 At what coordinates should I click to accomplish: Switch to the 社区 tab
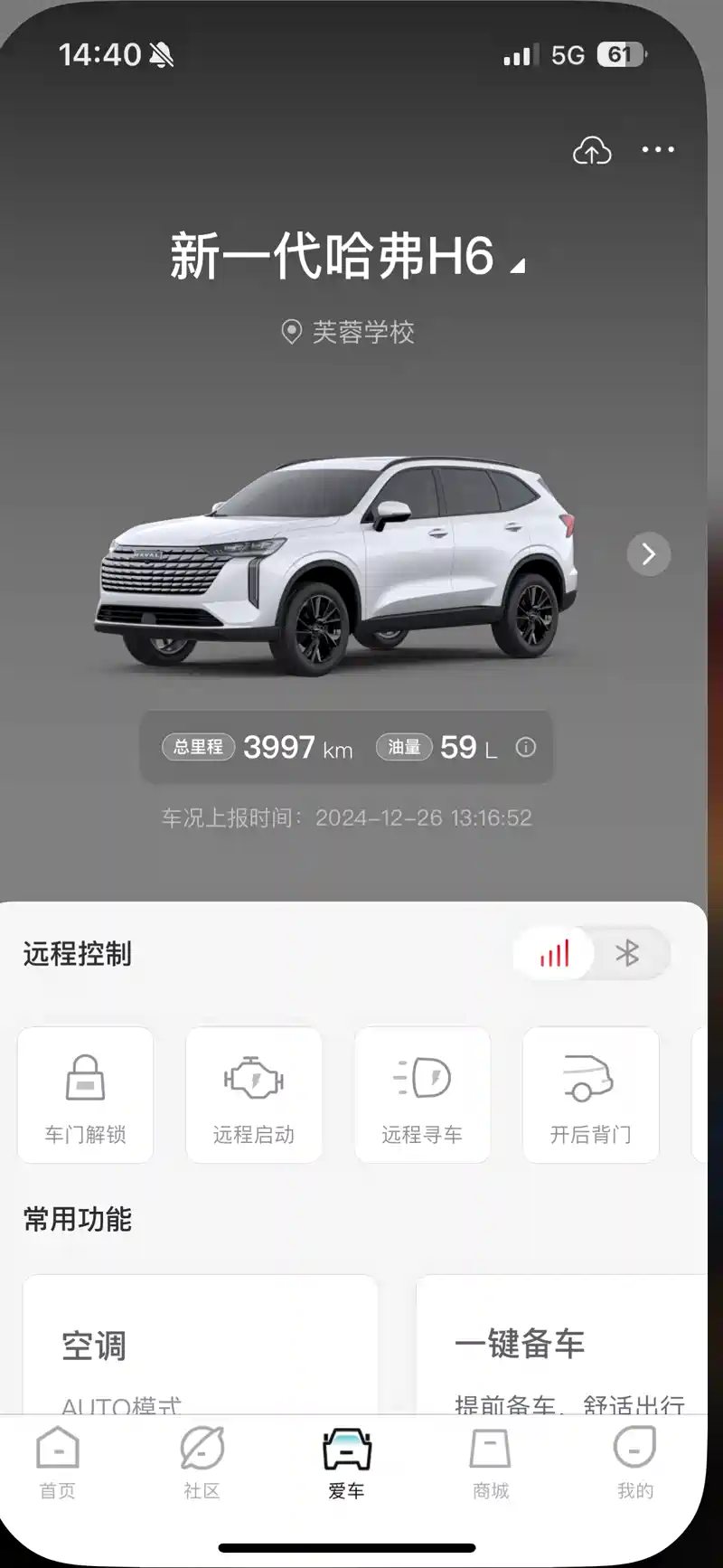pyautogui.click(x=202, y=1463)
